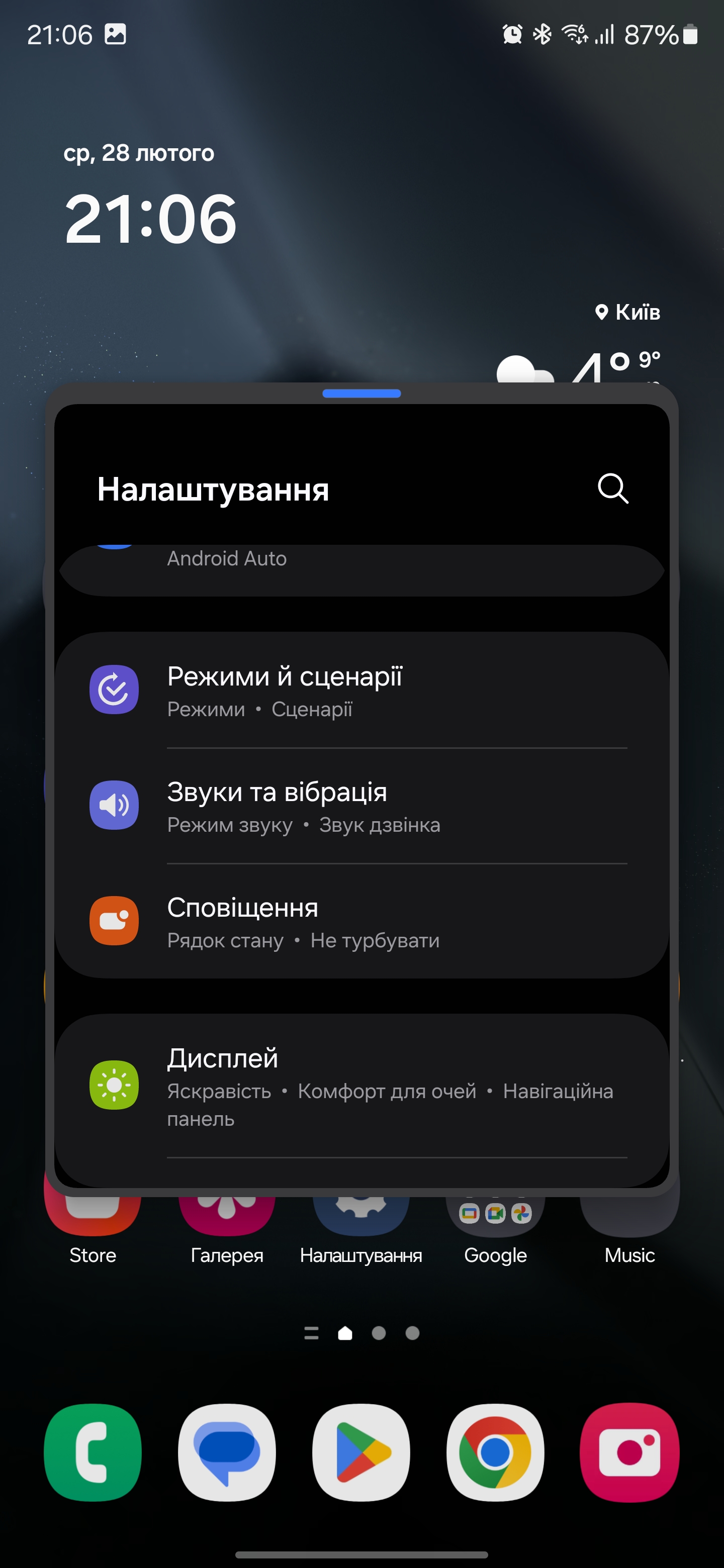Screen dimensions: 724x1568
Task: Tap the blue pop-up window handle
Action: (x=361, y=393)
